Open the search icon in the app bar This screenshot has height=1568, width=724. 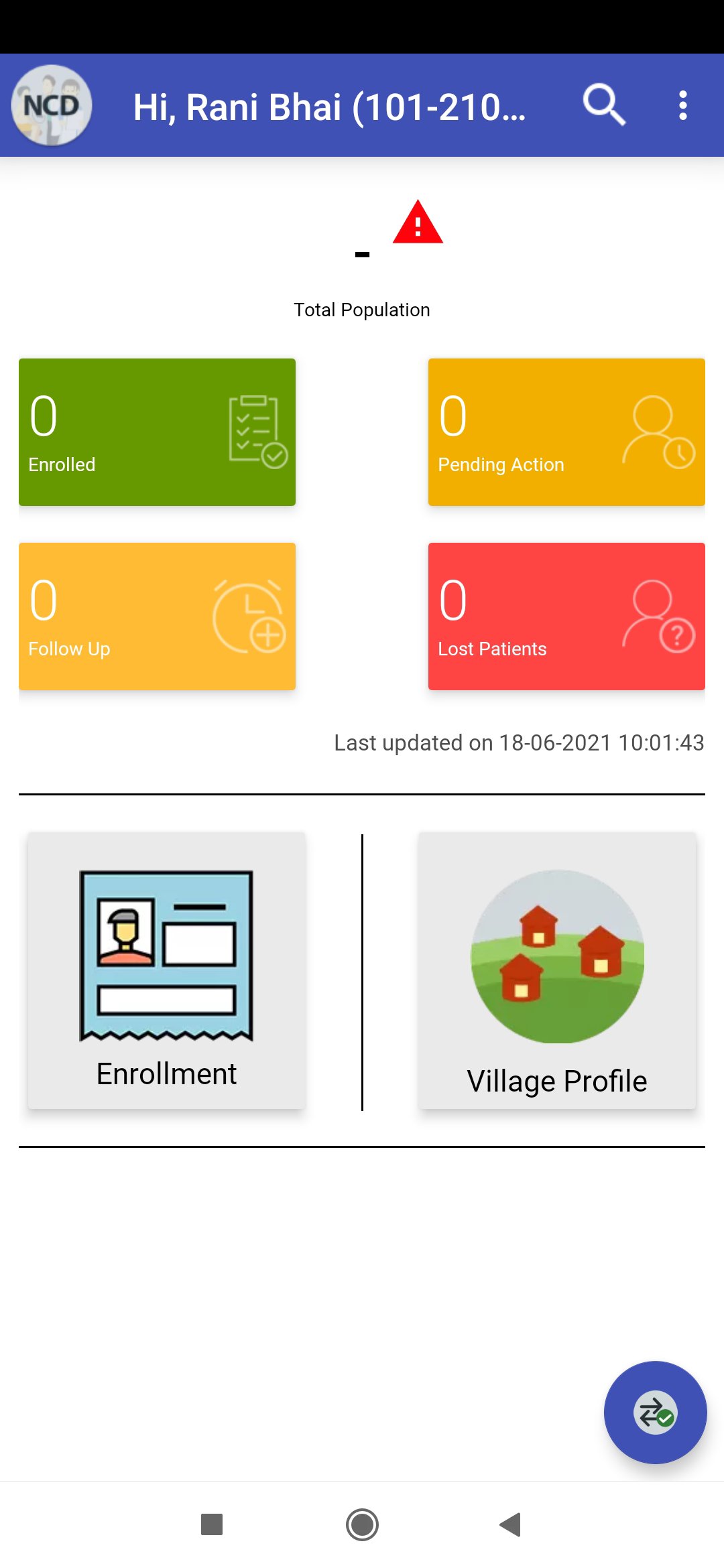(603, 105)
